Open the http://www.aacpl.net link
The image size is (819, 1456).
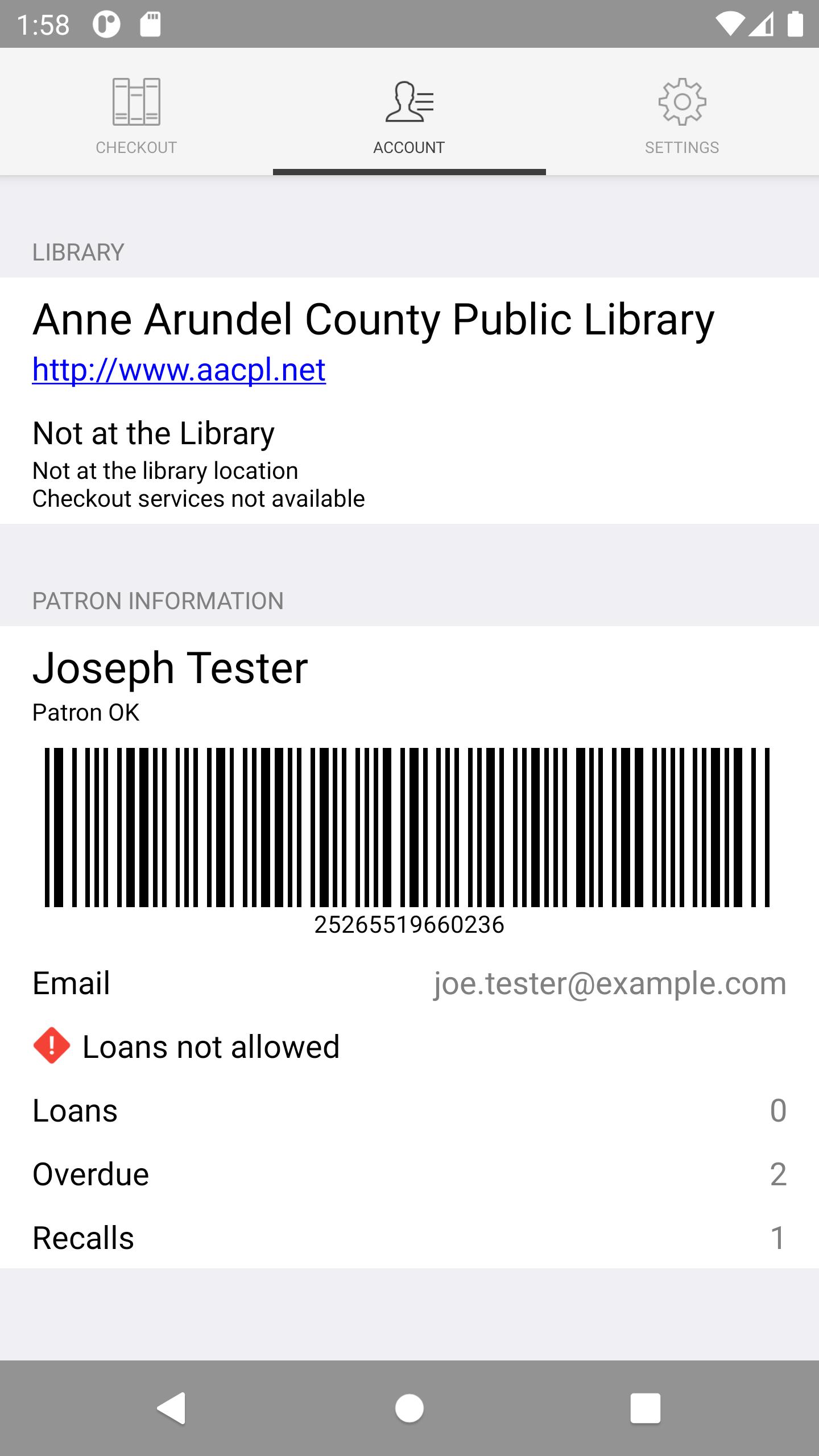pyautogui.click(x=179, y=370)
